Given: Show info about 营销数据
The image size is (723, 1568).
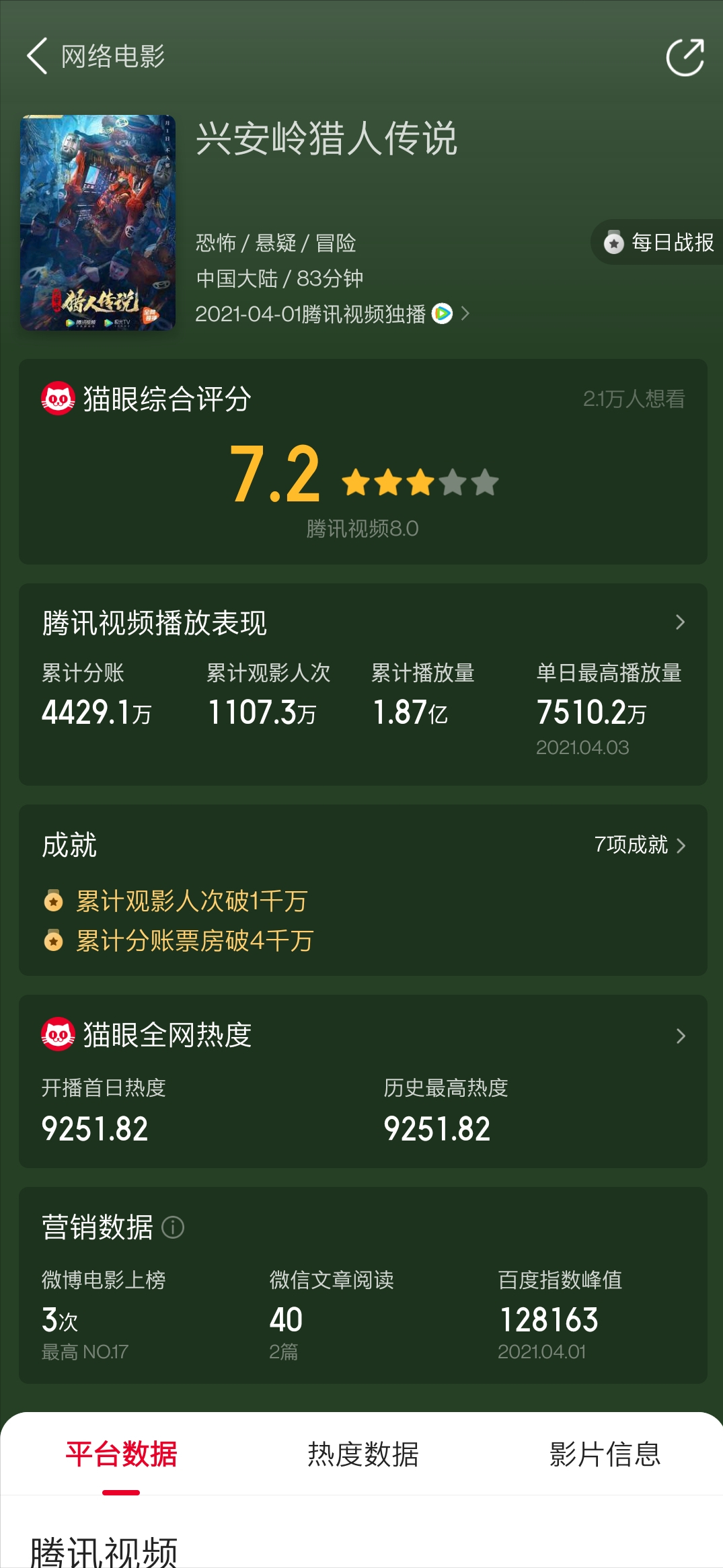Looking at the screenshot, I should click(x=173, y=1227).
